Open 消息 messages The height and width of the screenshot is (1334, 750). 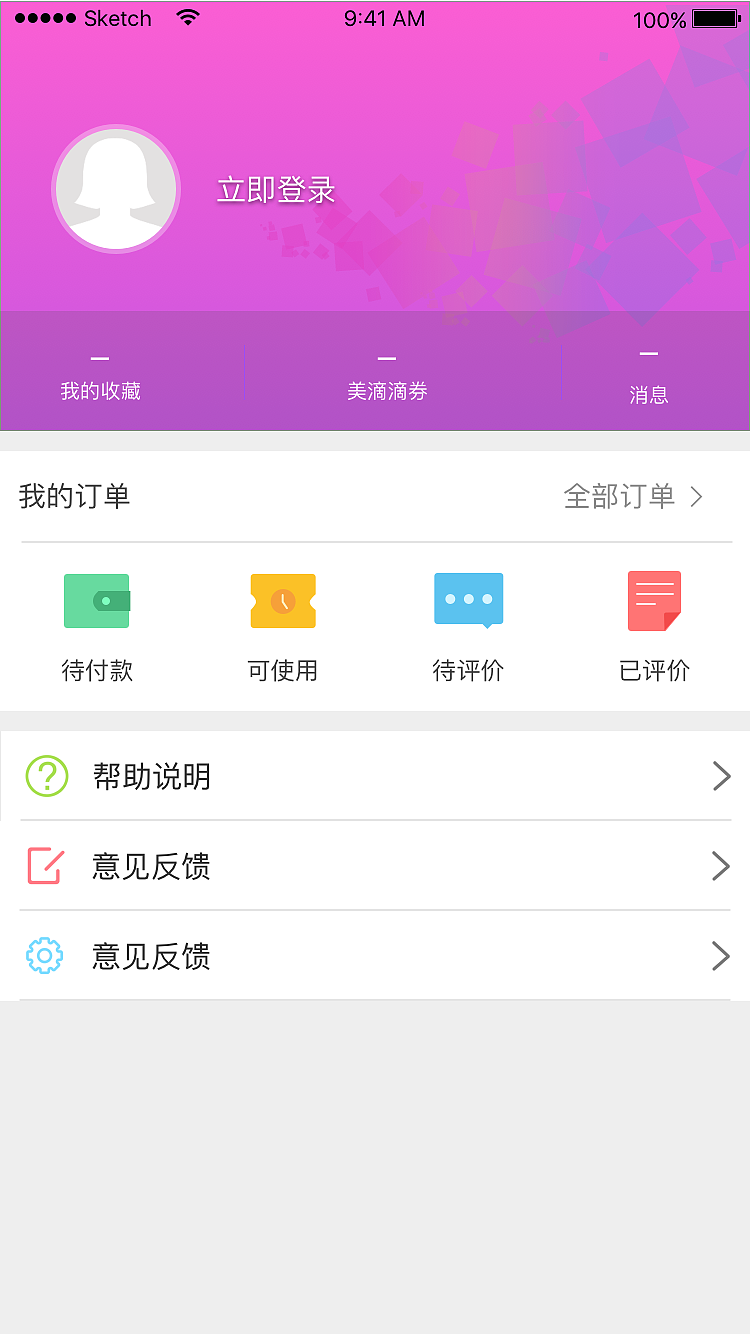click(648, 380)
